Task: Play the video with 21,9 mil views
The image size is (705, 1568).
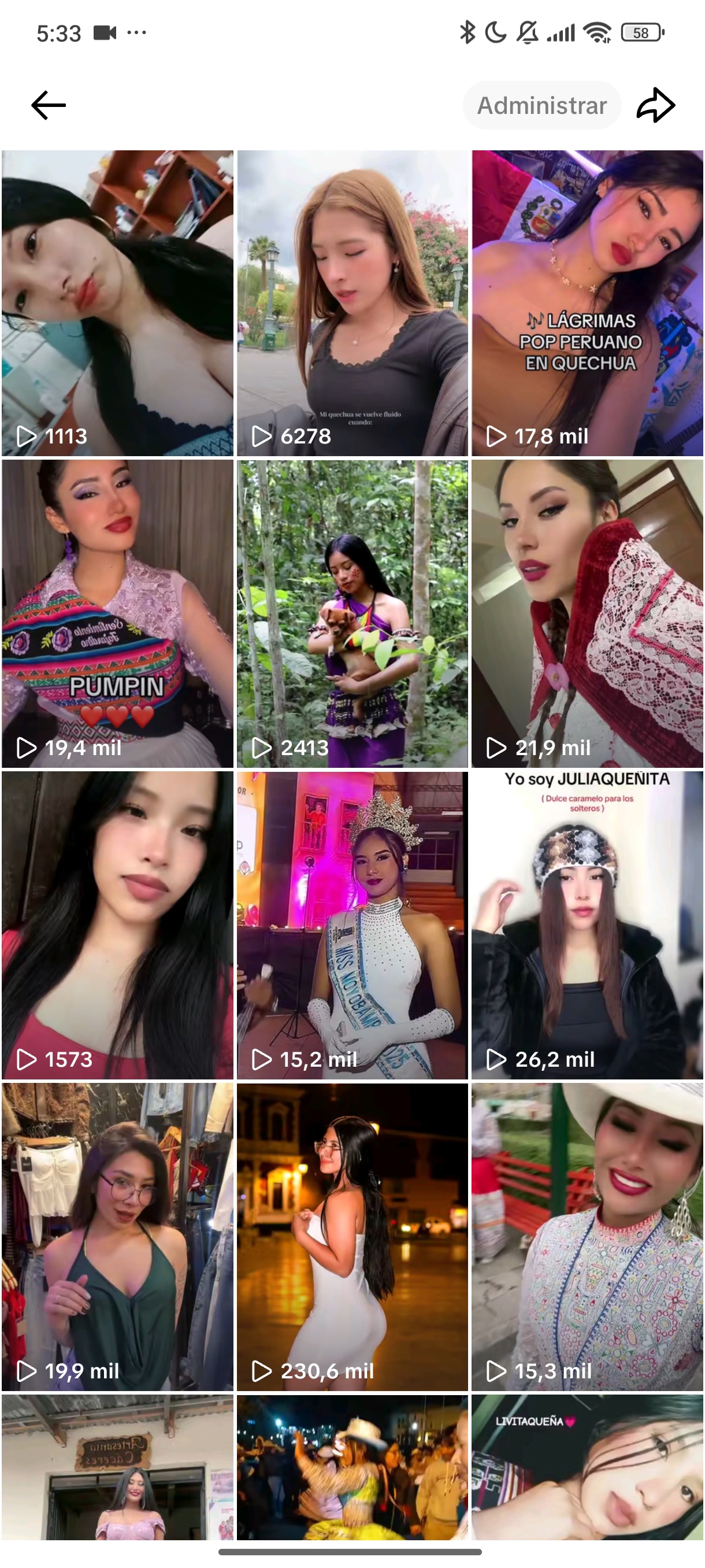Action: coord(587,613)
